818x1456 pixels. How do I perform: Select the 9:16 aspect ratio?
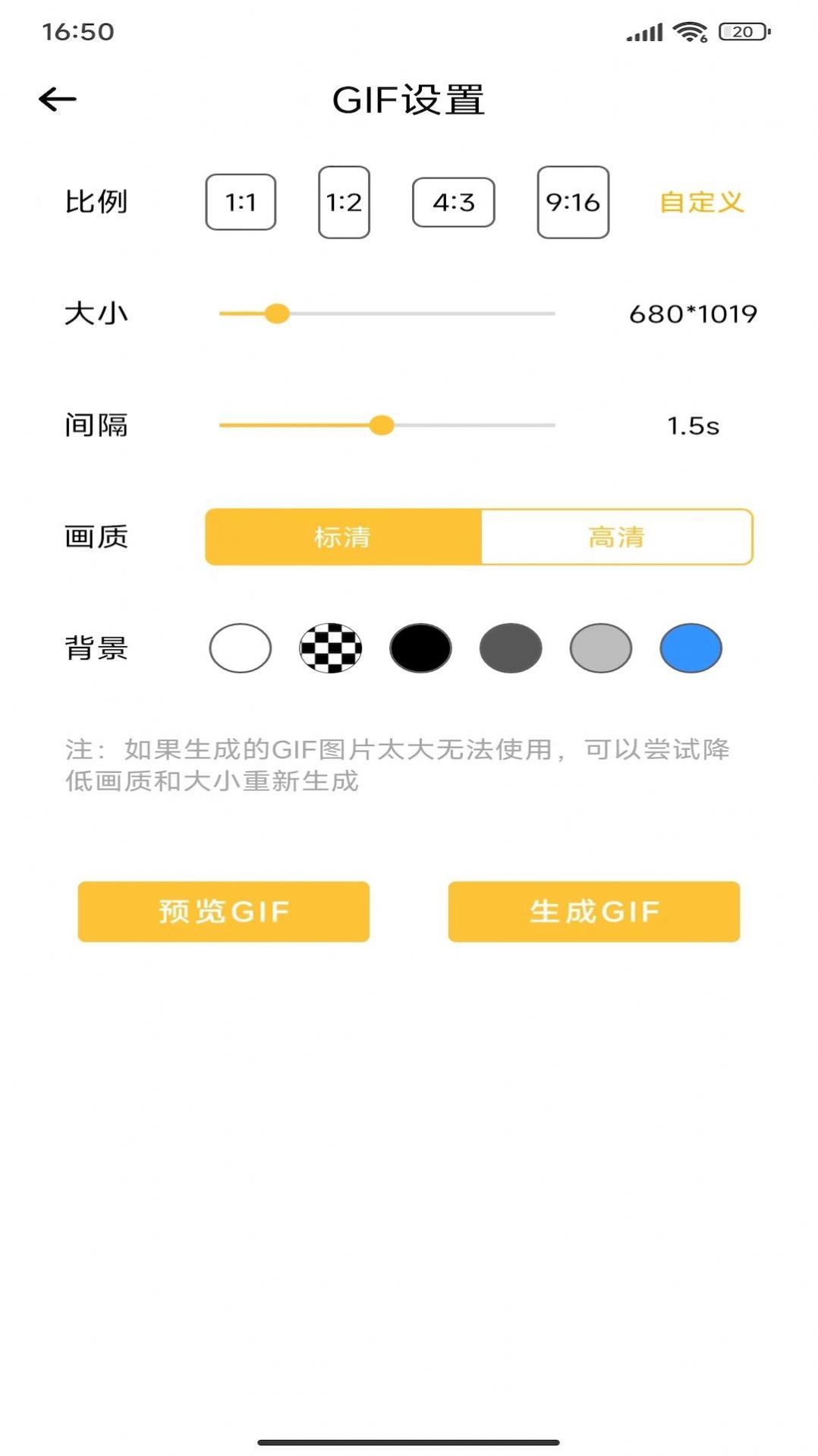[x=571, y=202]
